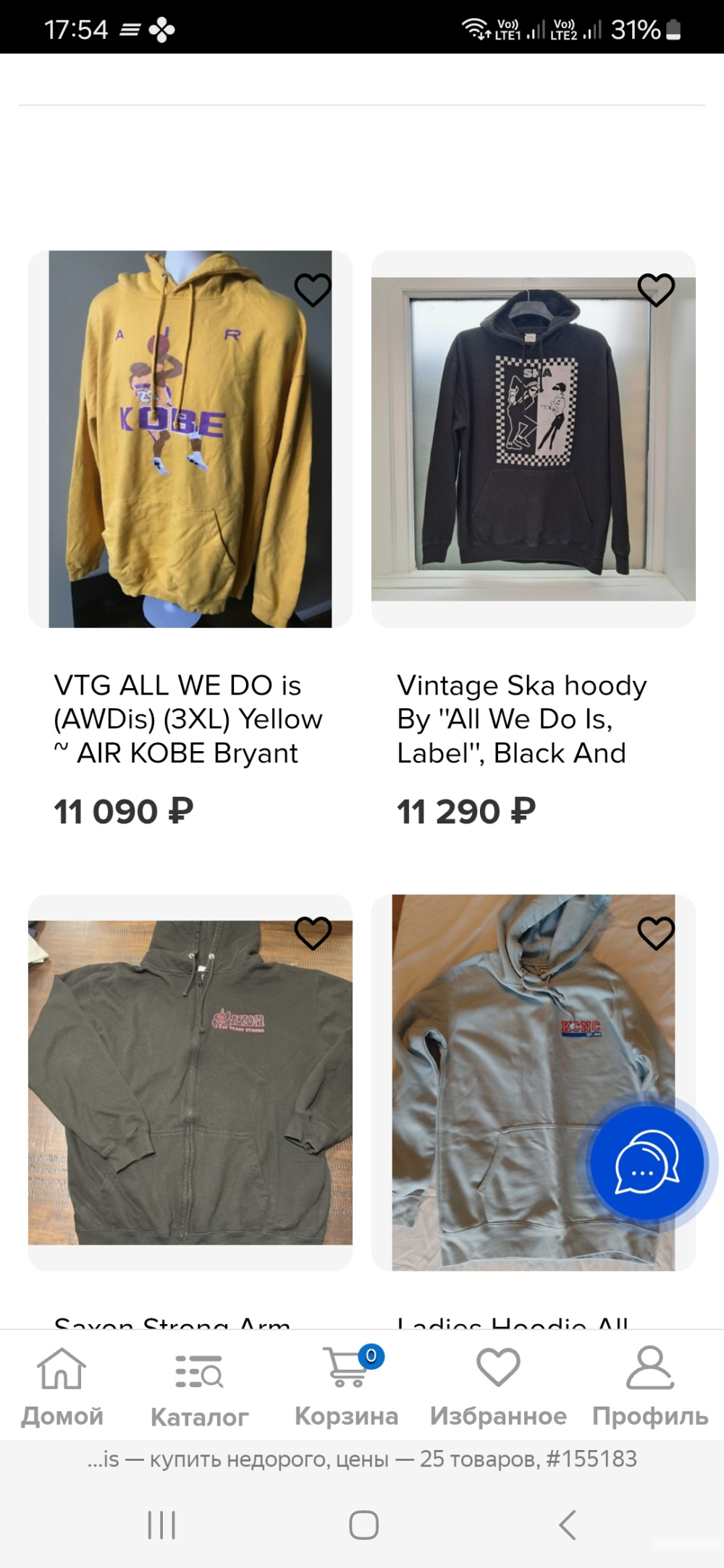The width and height of the screenshot is (724, 1568).
Task: Open the Корзина cart tab
Action: point(347,1387)
